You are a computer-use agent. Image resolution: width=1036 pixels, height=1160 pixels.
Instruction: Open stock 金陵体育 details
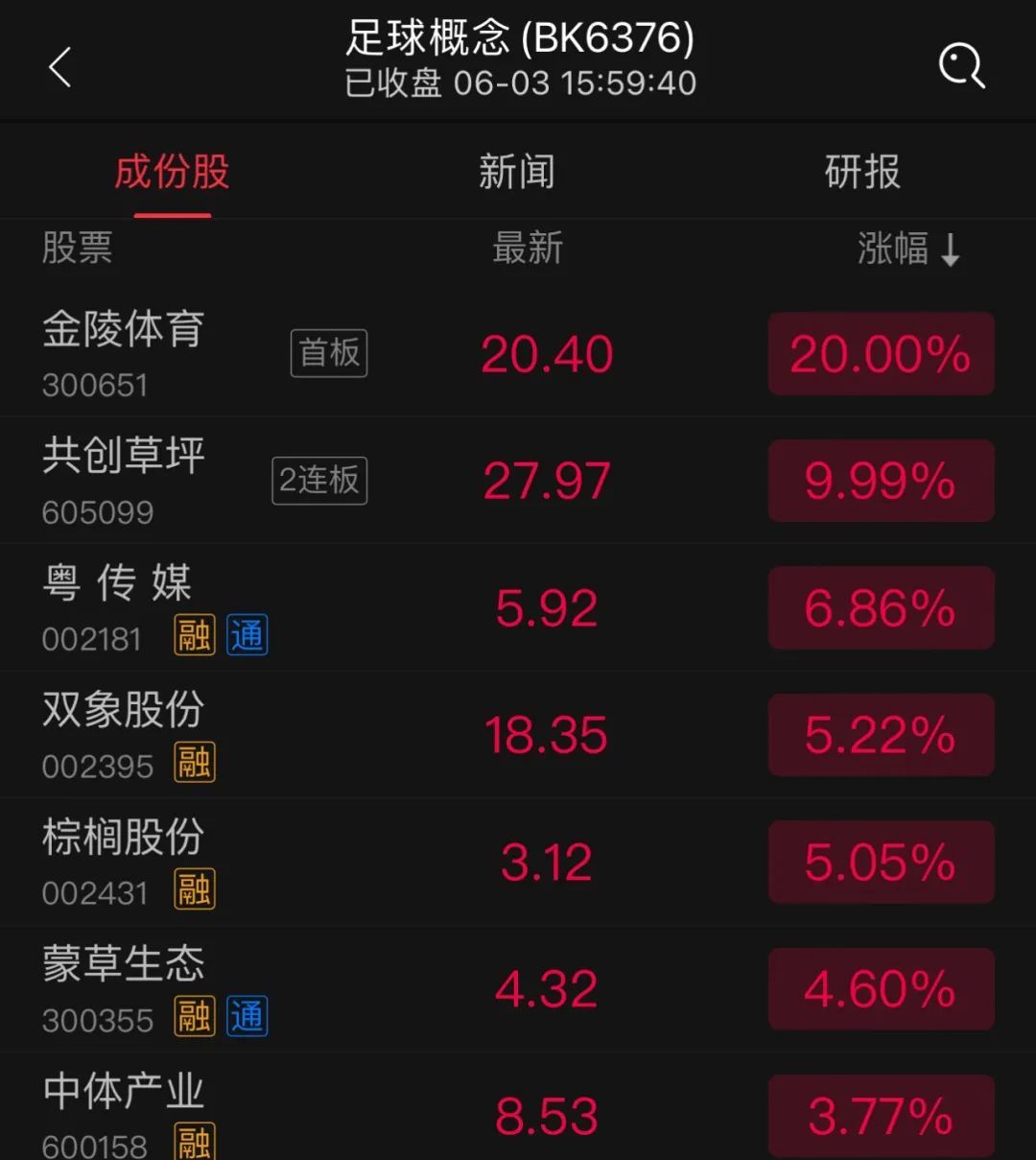[123, 330]
